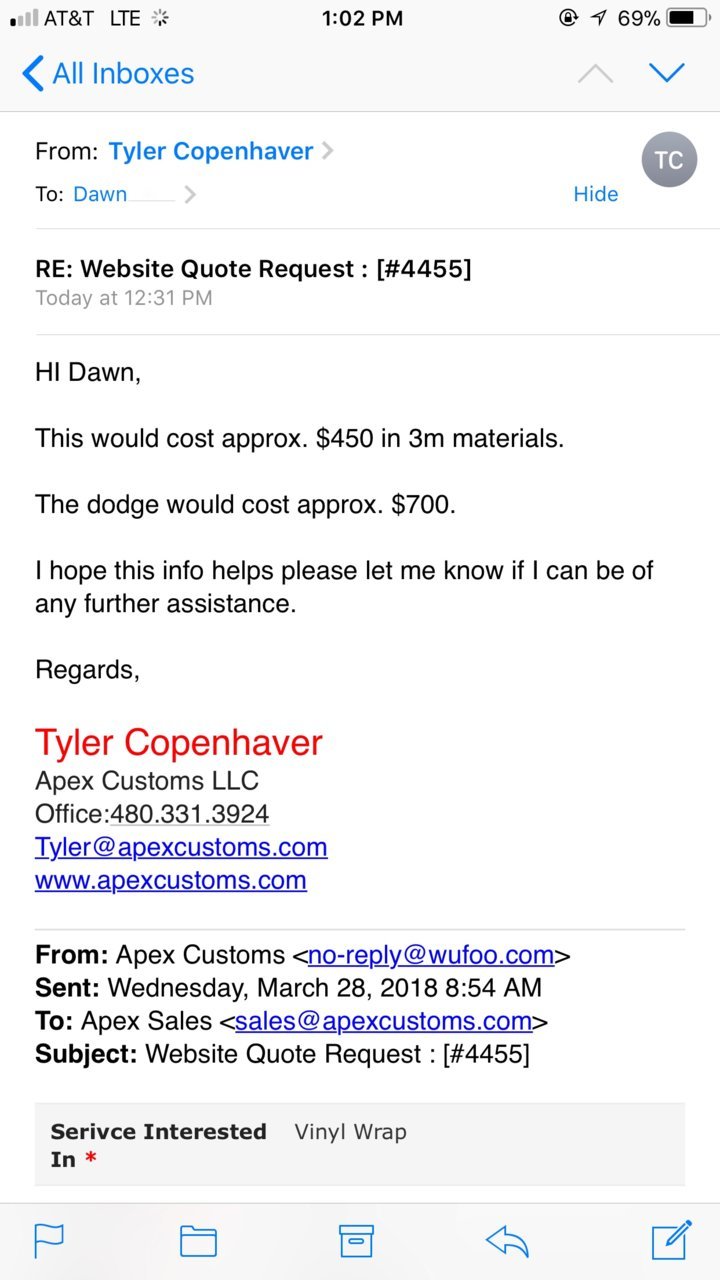
Task: Hide the message header details
Action: click(596, 194)
